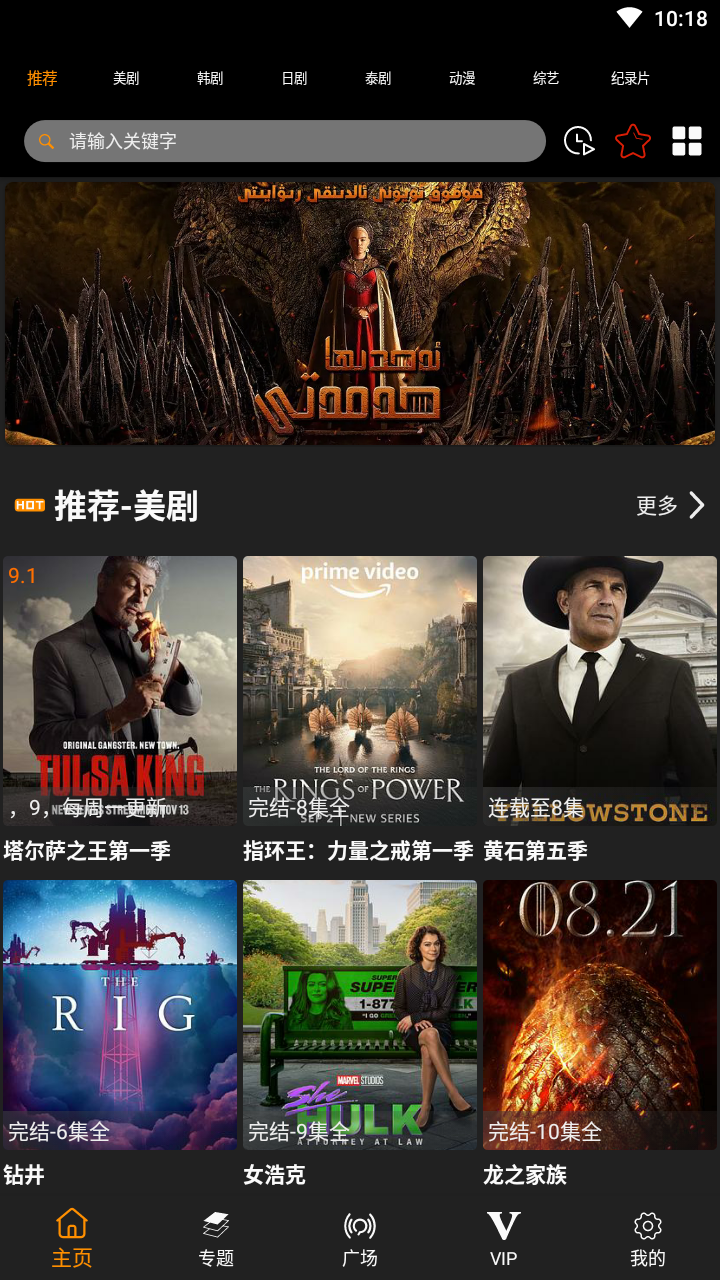Image resolution: width=720 pixels, height=1280 pixels.
Task: Switch to the 动漫 top tab
Action: [x=462, y=78]
